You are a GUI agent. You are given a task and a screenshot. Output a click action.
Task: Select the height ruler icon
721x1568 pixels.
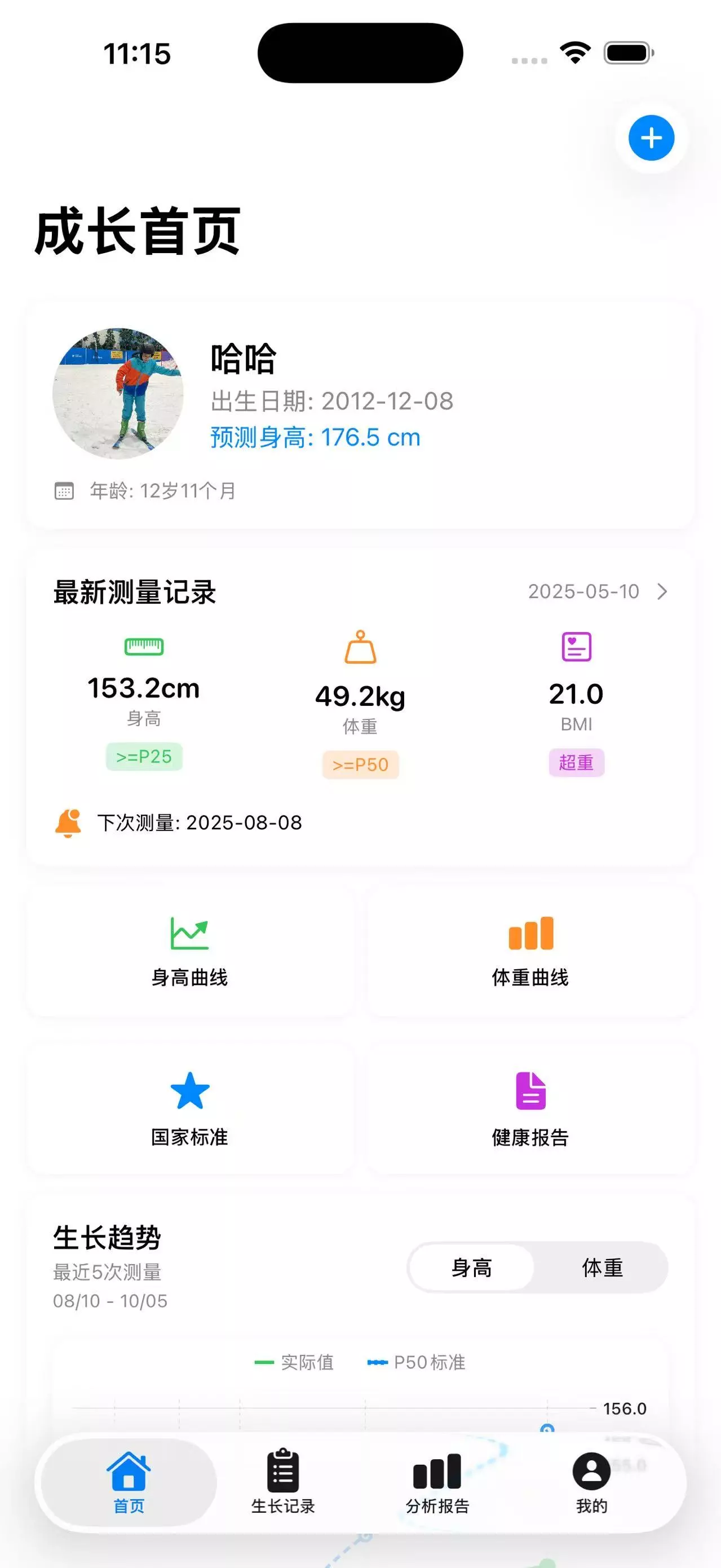[144, 648]
